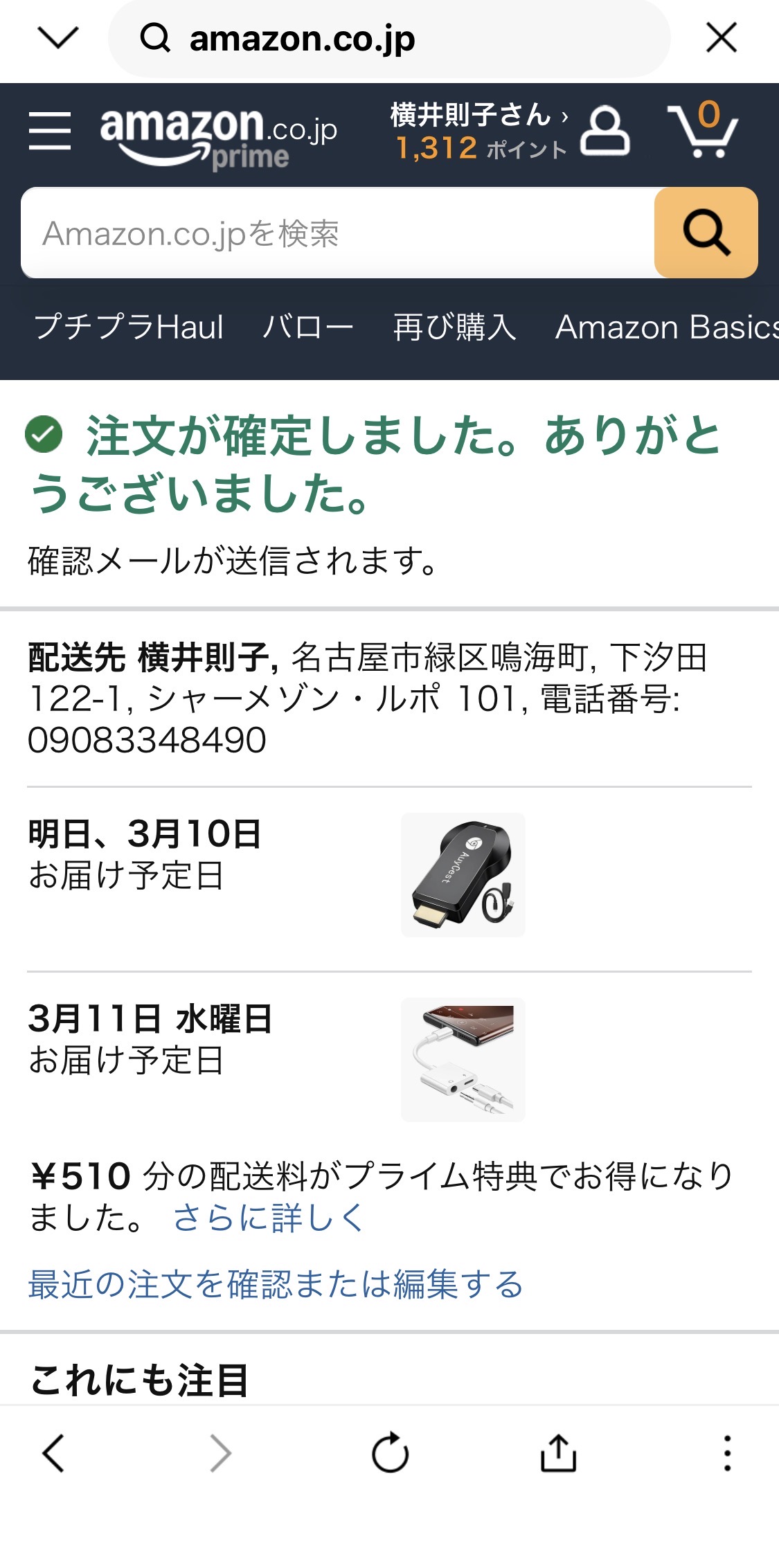This screenshot has height=1568, width=779.
Task: Open the white adapter arriving 3月11日
Action: click(463, 1059)
